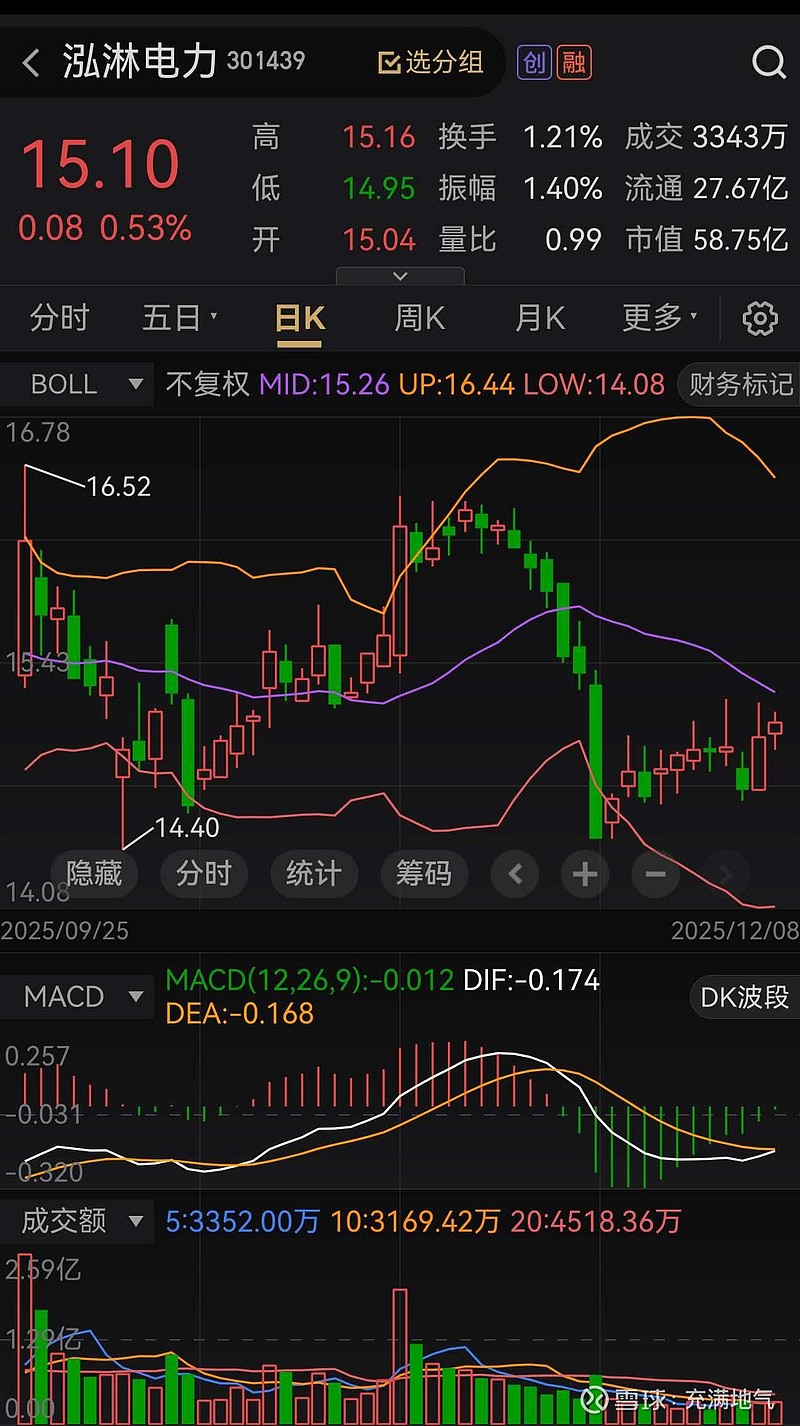The image size is (800, 1426).
Task: Open the search function
Action: [x=768, y=62]
